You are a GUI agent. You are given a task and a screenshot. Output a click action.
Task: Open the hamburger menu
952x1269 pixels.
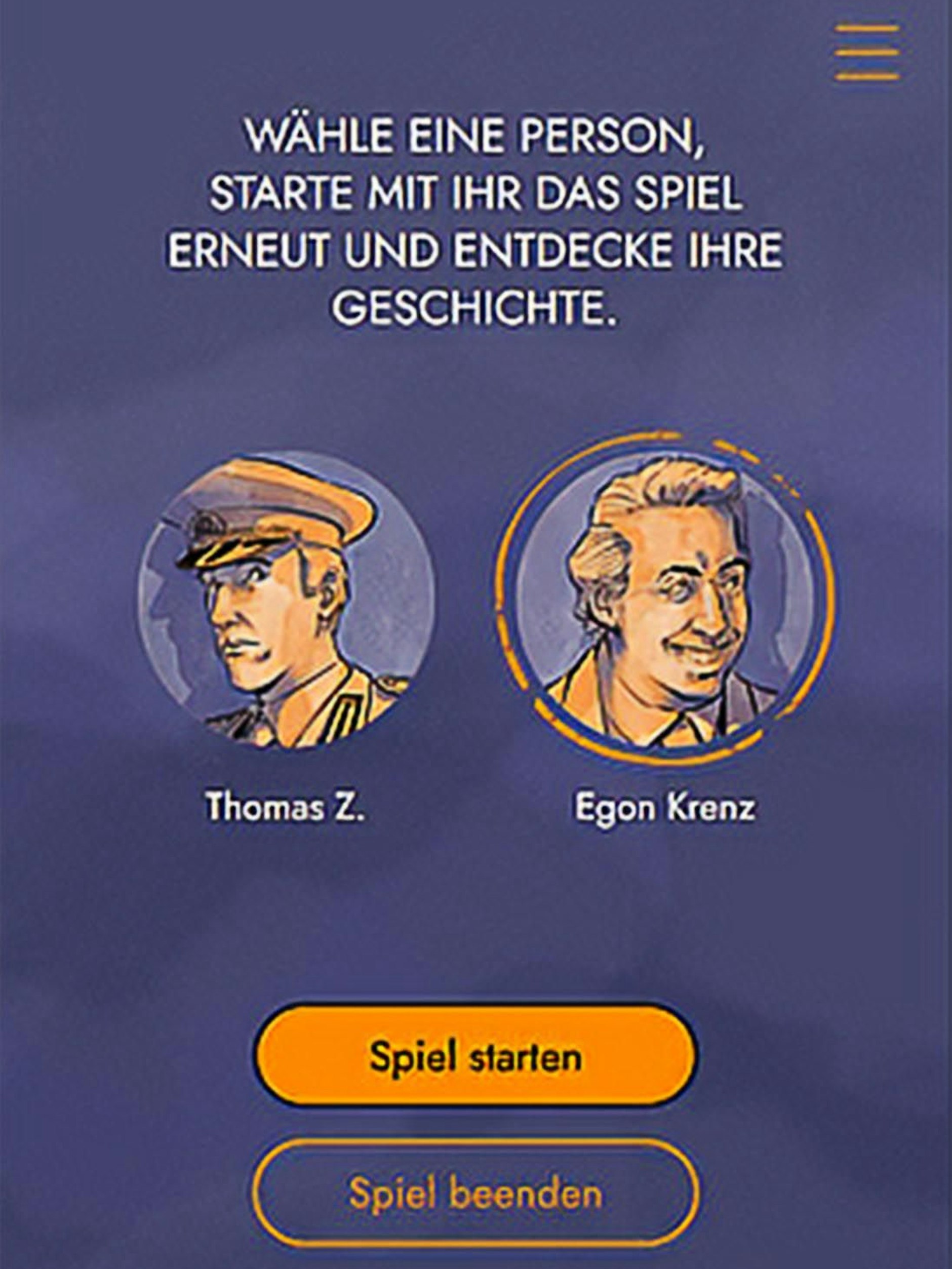point(866,52)
